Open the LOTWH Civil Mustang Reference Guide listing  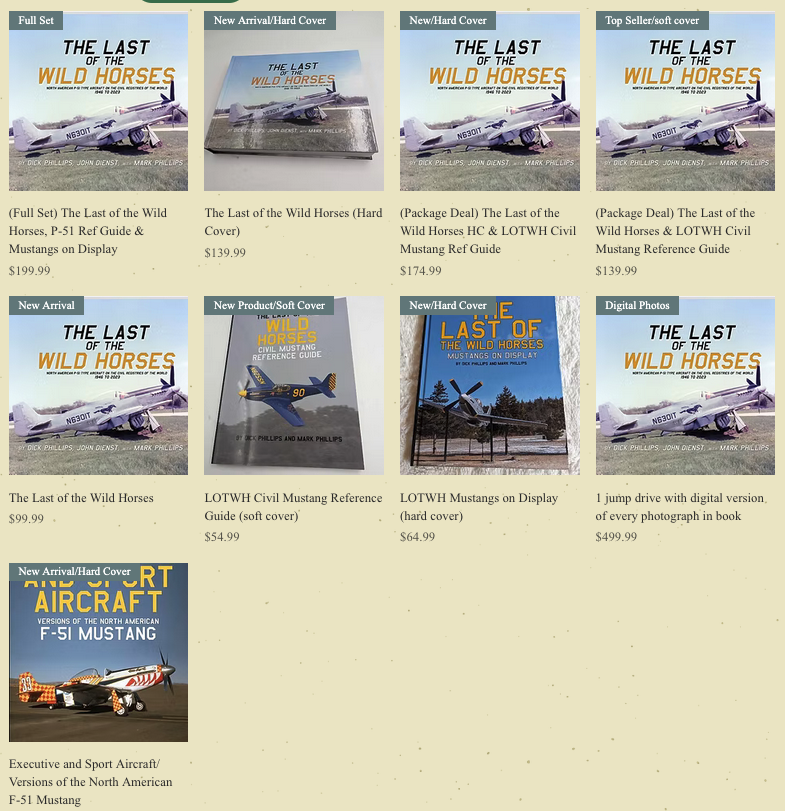click(293, 506)
